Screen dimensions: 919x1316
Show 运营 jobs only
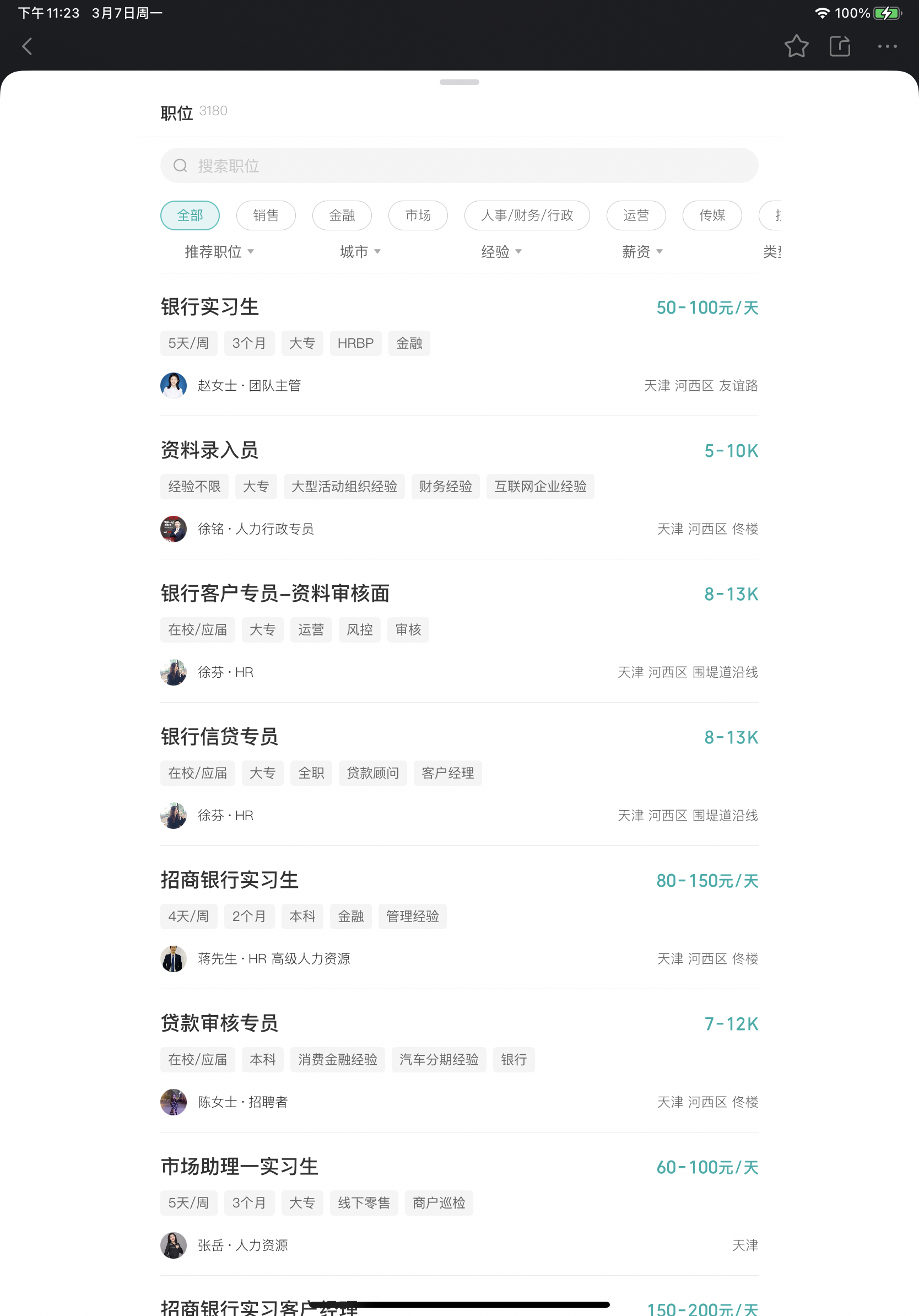tap(636, 215)
